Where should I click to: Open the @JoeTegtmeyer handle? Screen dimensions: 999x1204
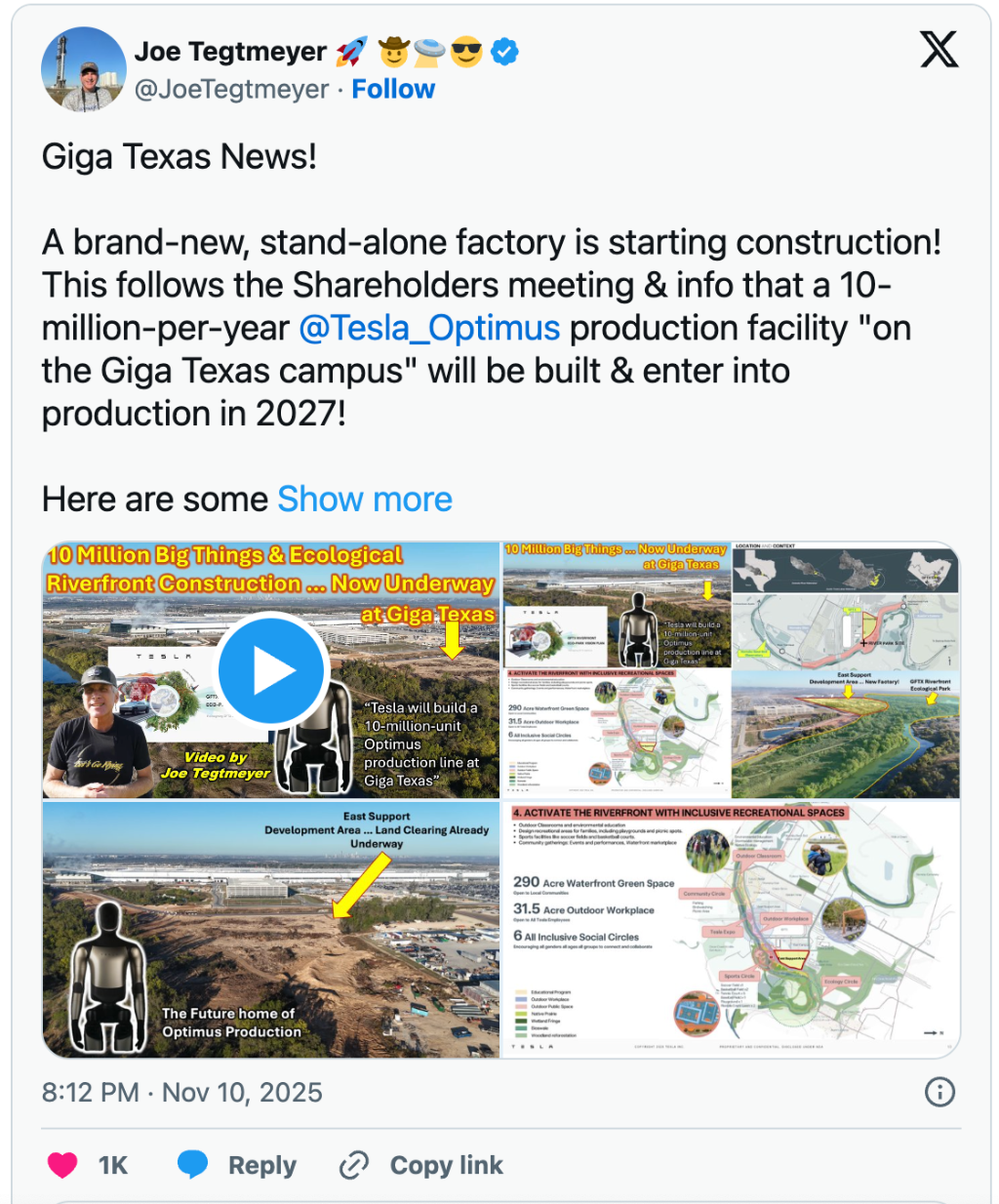231,89
